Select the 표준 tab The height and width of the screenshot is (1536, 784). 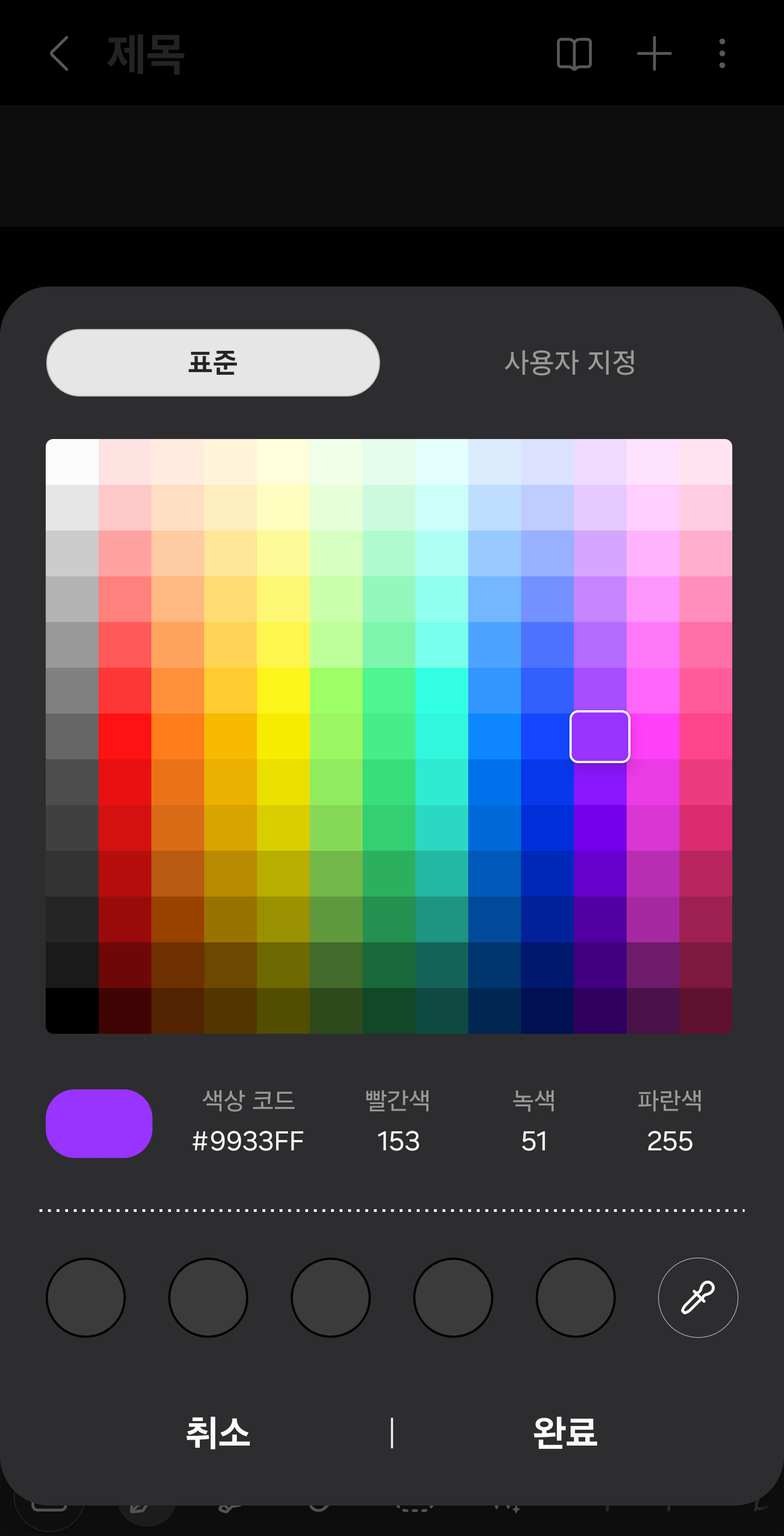[213, 363]
